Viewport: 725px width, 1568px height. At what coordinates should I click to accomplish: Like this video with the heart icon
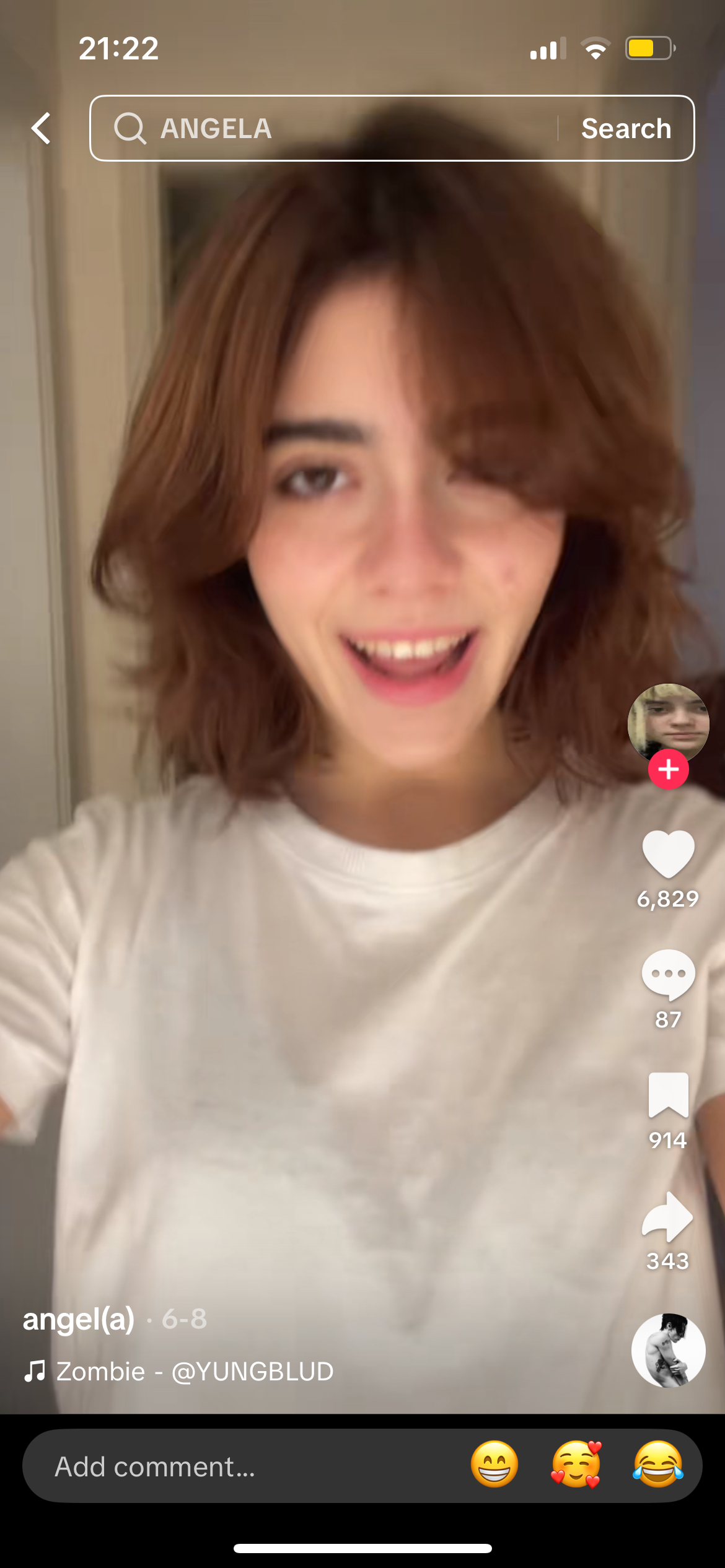[668, 854]
